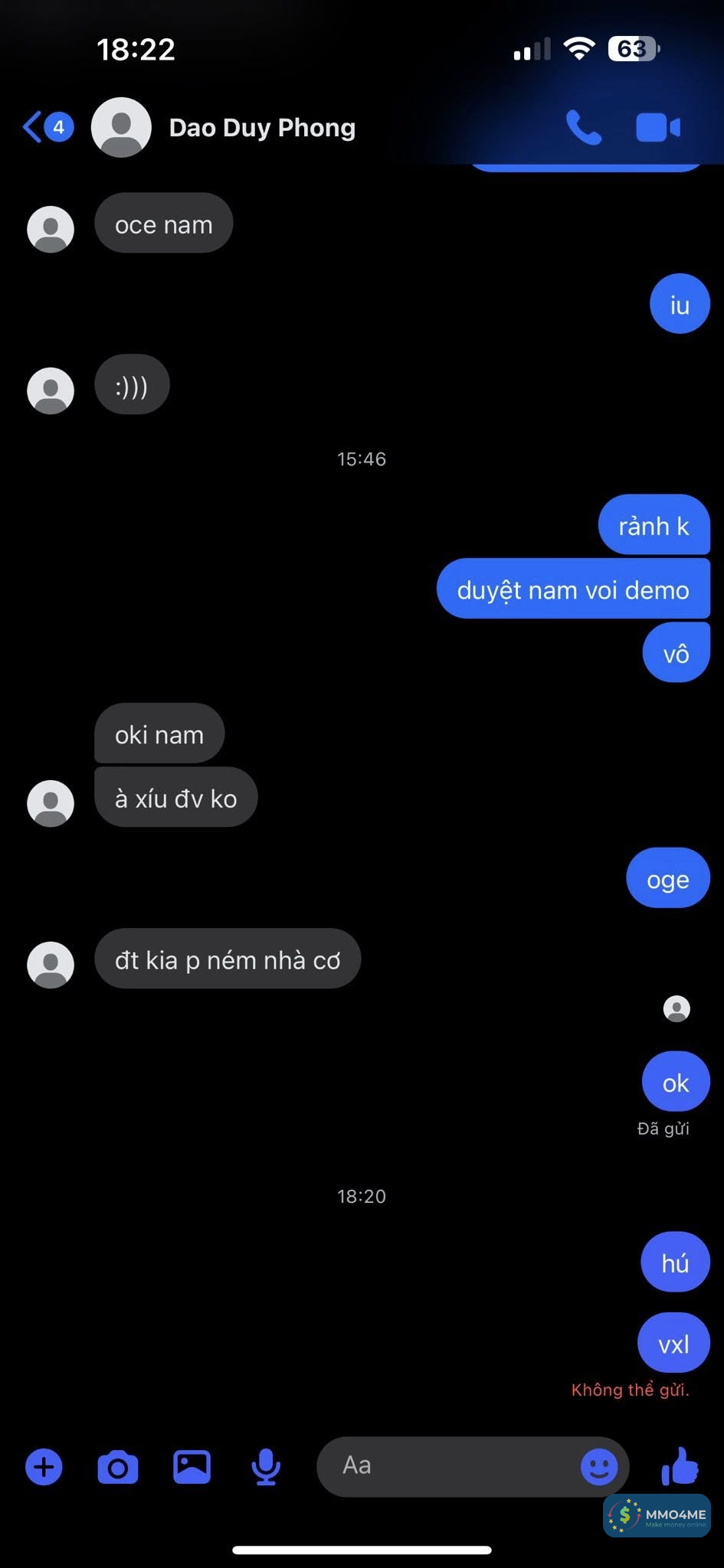Viewport: 724px width, 1568px height.
Task: Open the plus attachments menu
Action: [x=44, y=1467]
